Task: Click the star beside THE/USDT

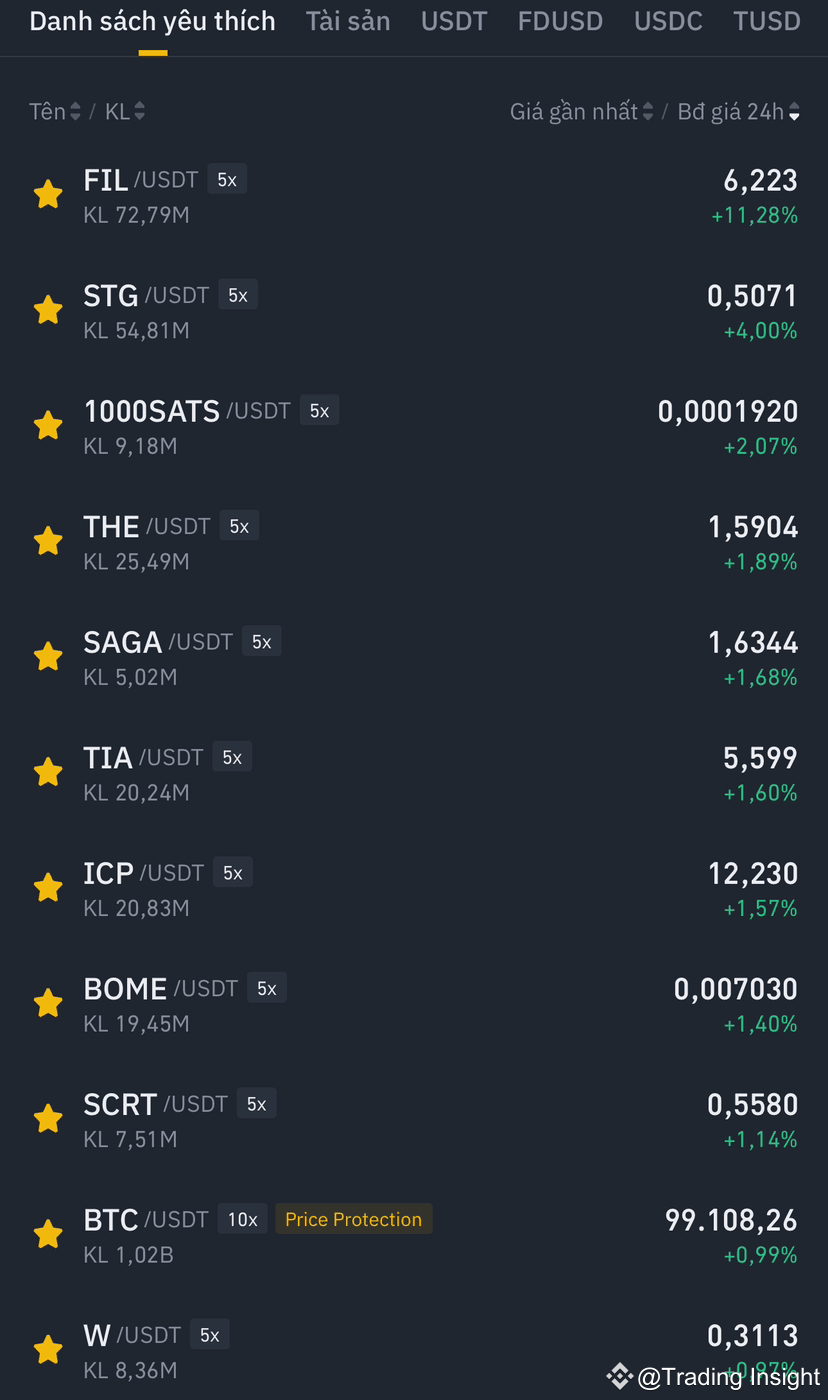Action: point(47,540)
